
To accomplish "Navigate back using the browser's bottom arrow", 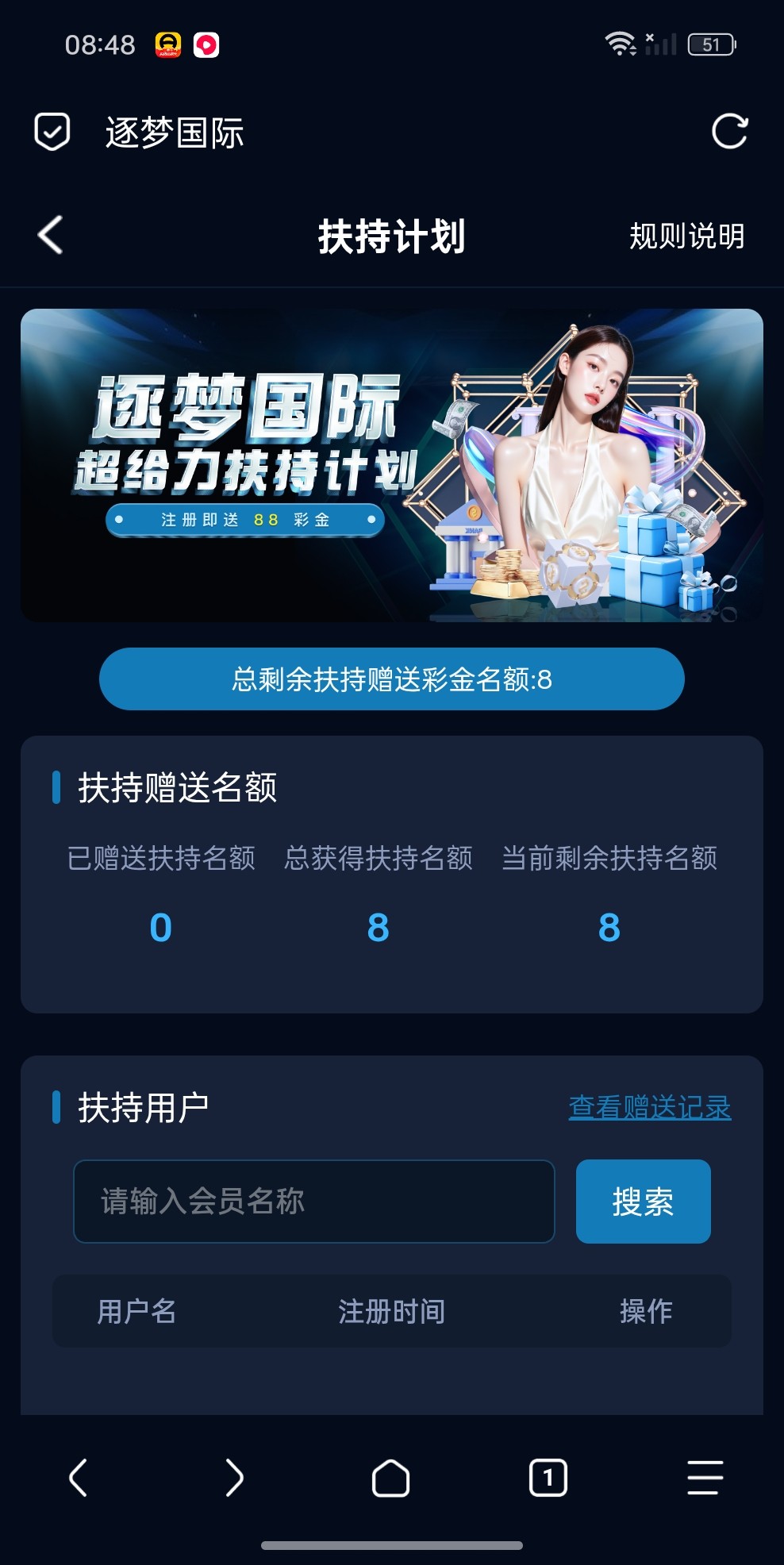I will 78,1478.
